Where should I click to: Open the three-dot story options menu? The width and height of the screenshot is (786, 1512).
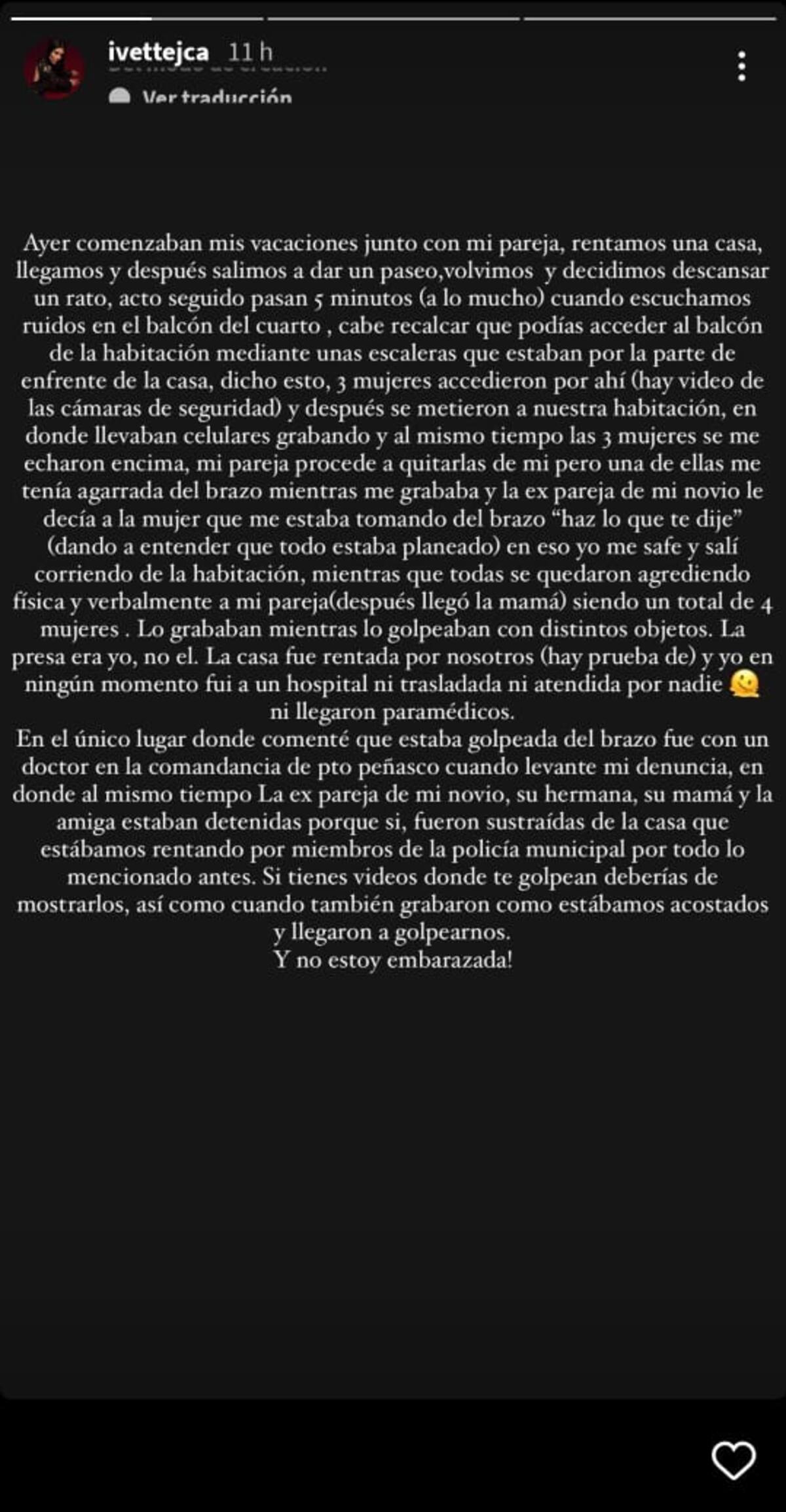pyautogui.click(x=741, y=67)
